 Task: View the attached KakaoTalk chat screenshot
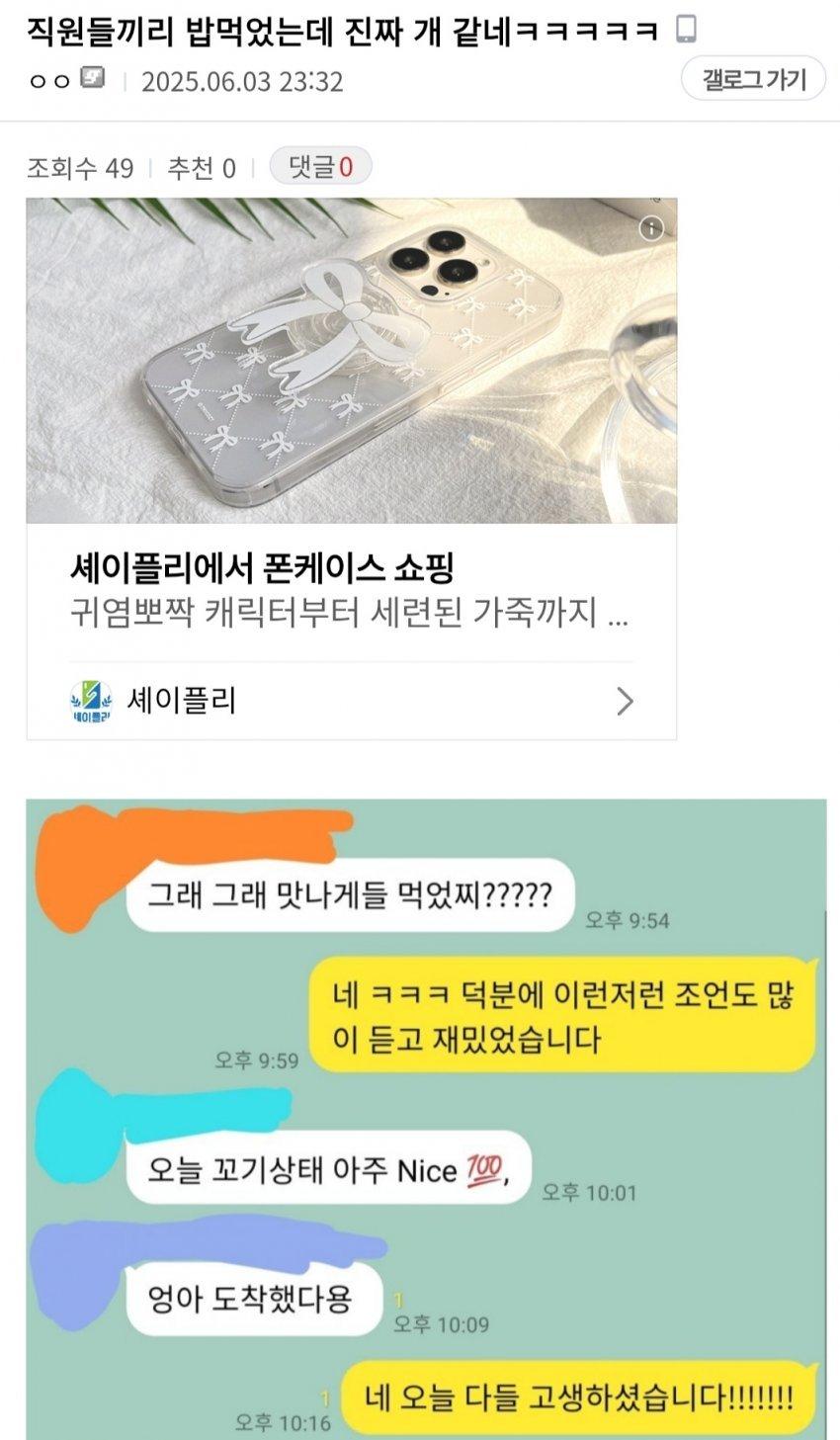tap(426, 1119)
